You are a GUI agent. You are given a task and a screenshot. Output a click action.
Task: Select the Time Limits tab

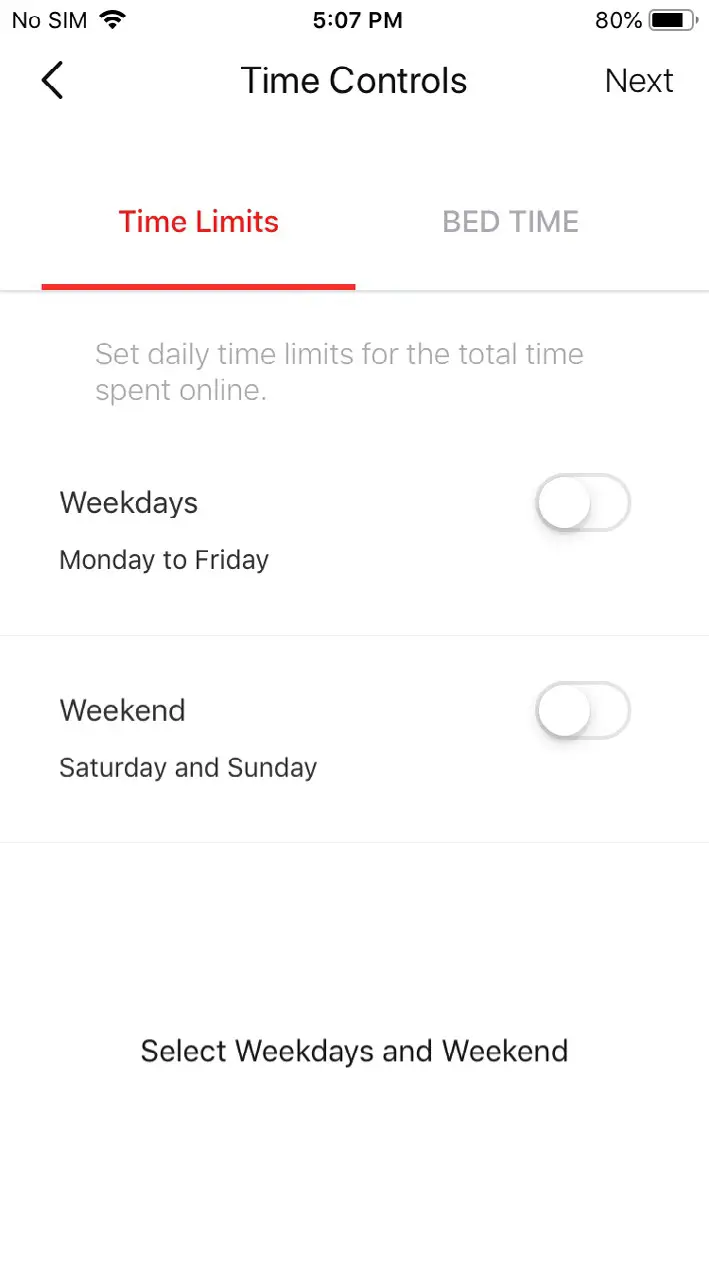(x=198, y=221)
